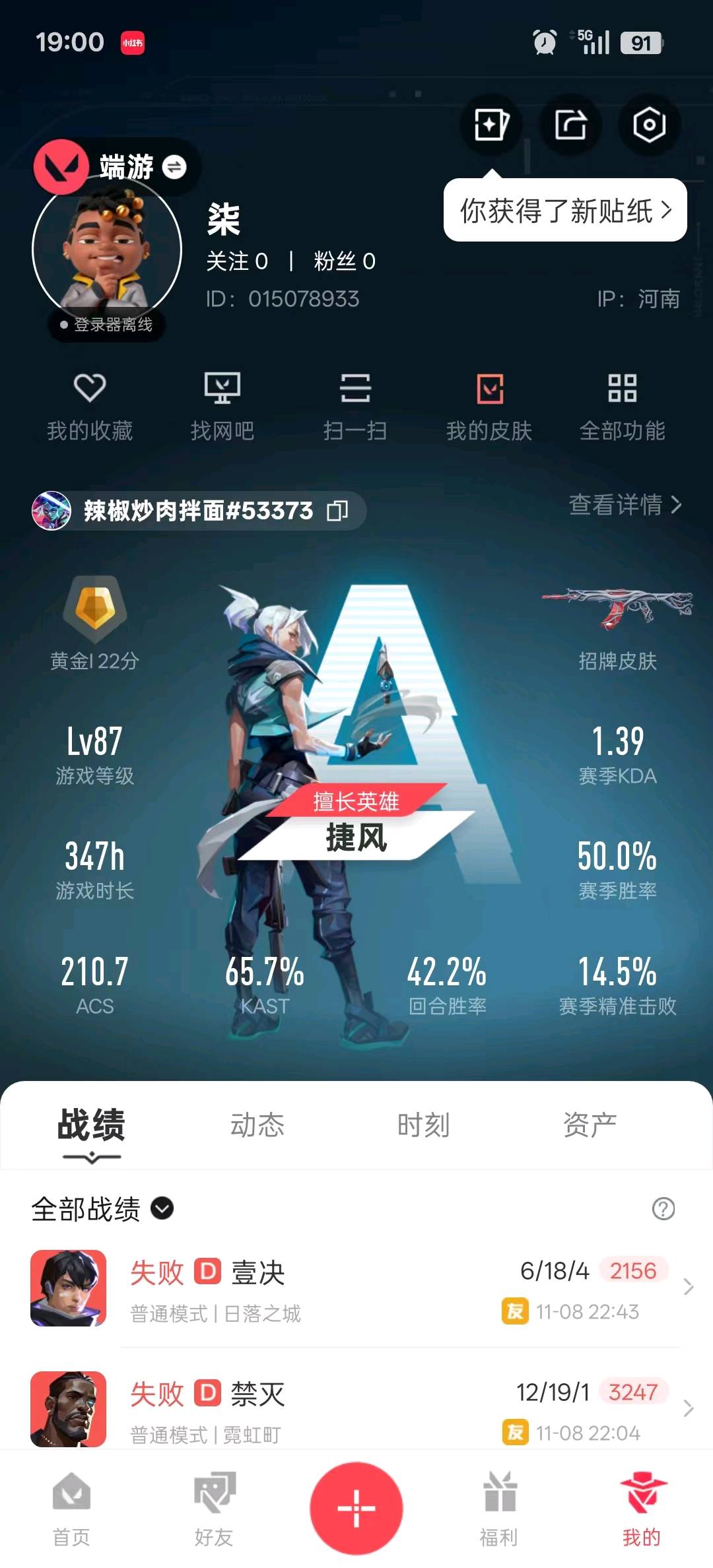Open the sticker card icon

click(491, 124)
